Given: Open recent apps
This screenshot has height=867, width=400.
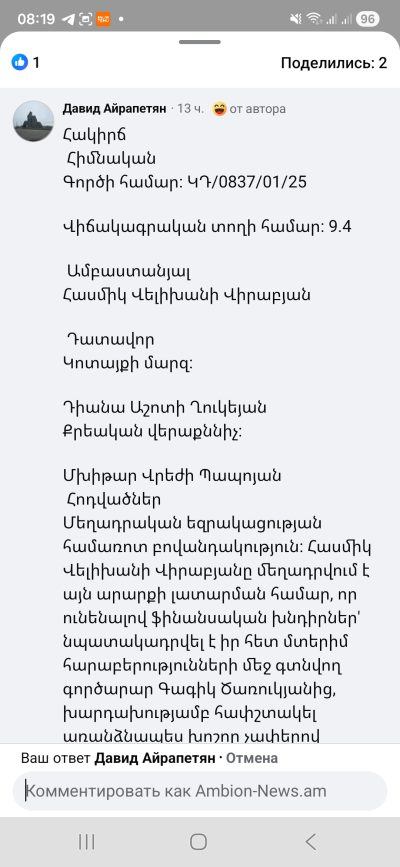Looking at the screenshot, I should (x=87, y=842).
